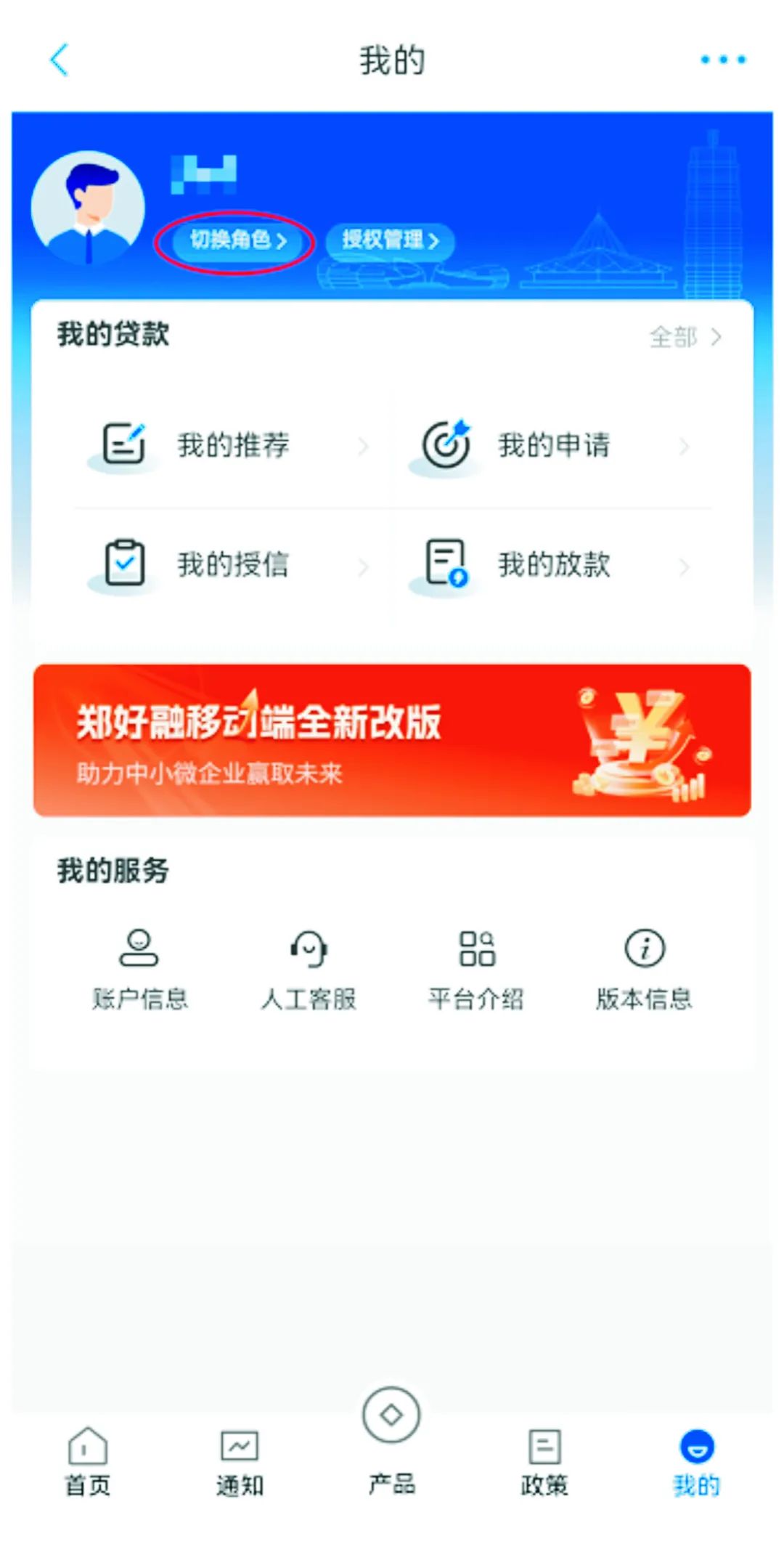
Task: Open the top-right more options menu
Action: 720,61
